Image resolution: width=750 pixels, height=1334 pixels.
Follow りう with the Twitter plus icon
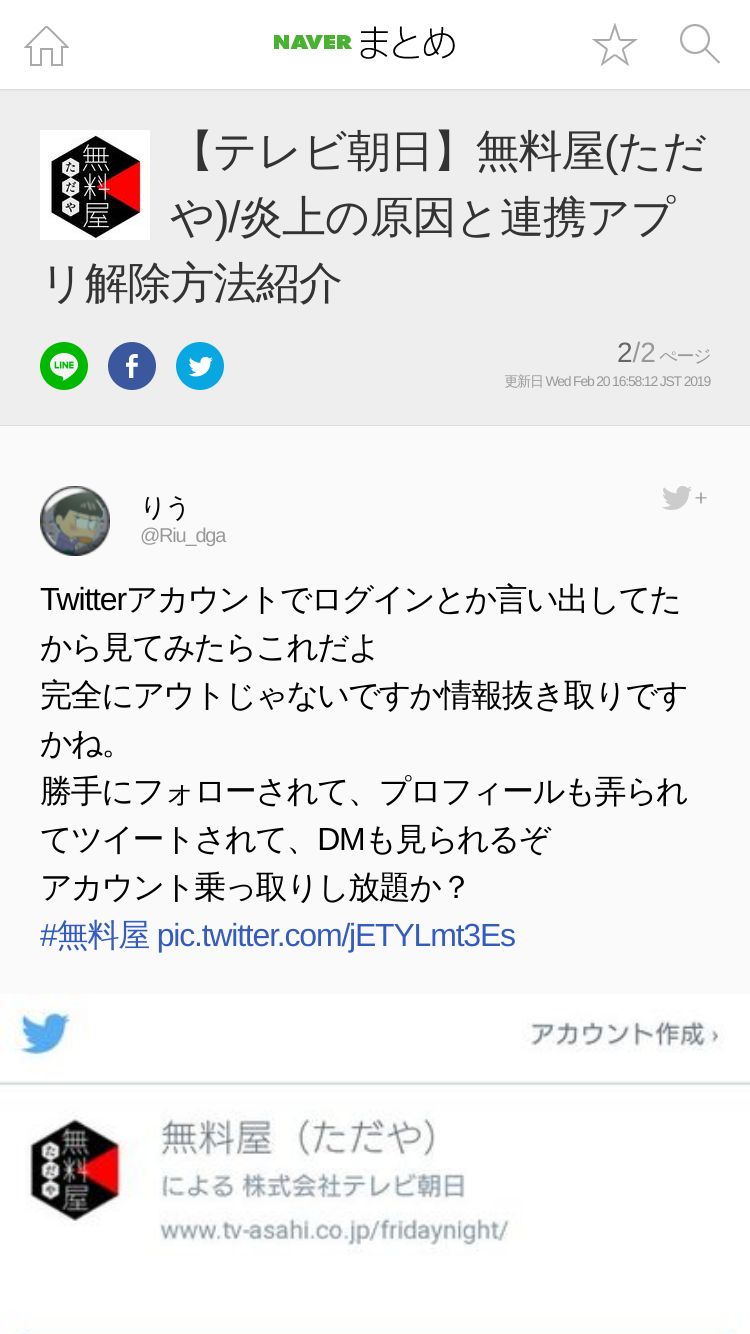(684, 498)
